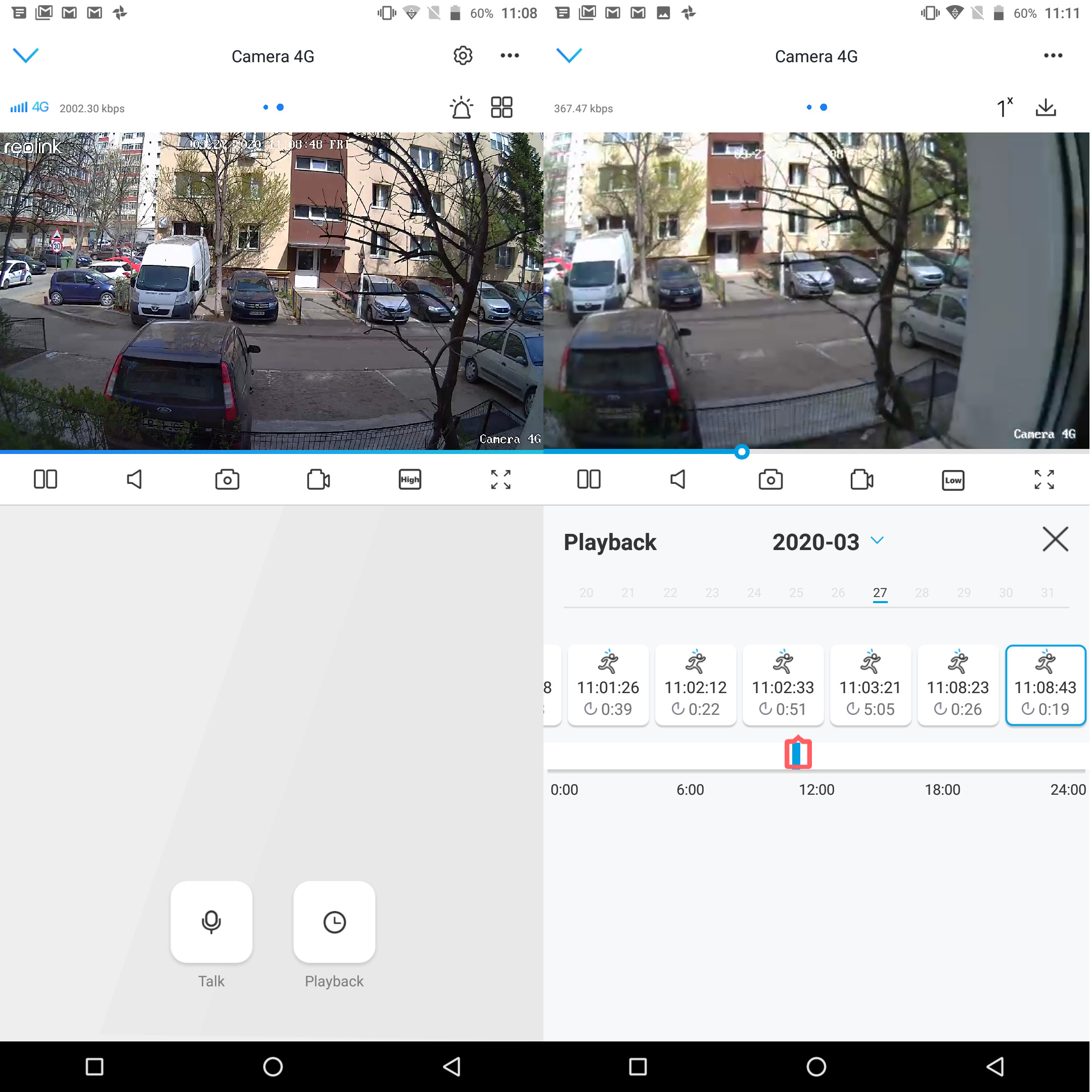The width and height of the screenshot is (1092, 1092).
Task: Play the 11:03:21 motion clip
Action: point(871,685)
